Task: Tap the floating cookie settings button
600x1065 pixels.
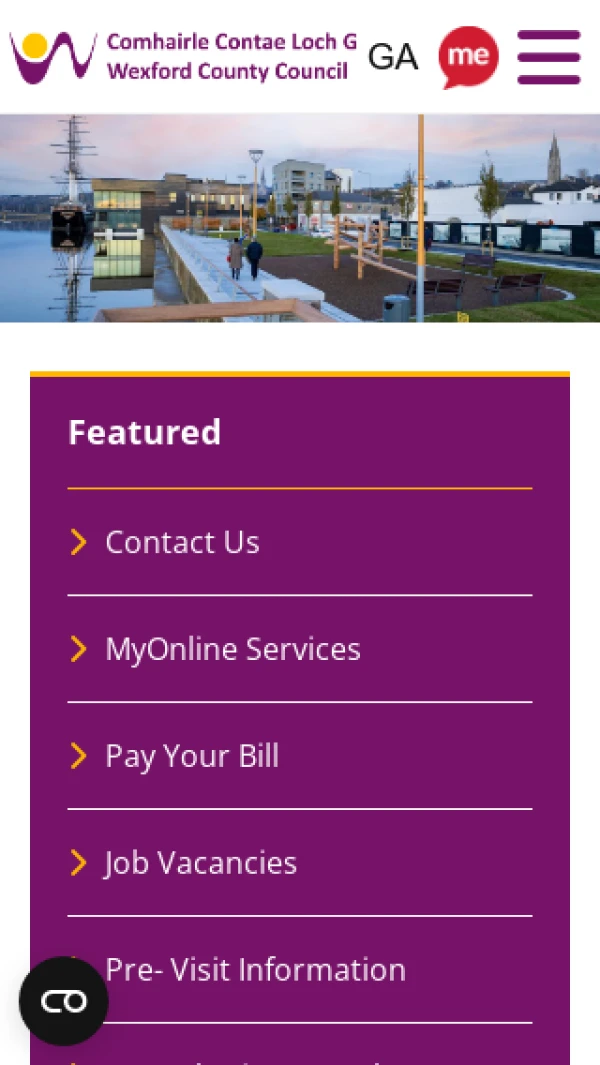Action: [x=63, y=1001]
